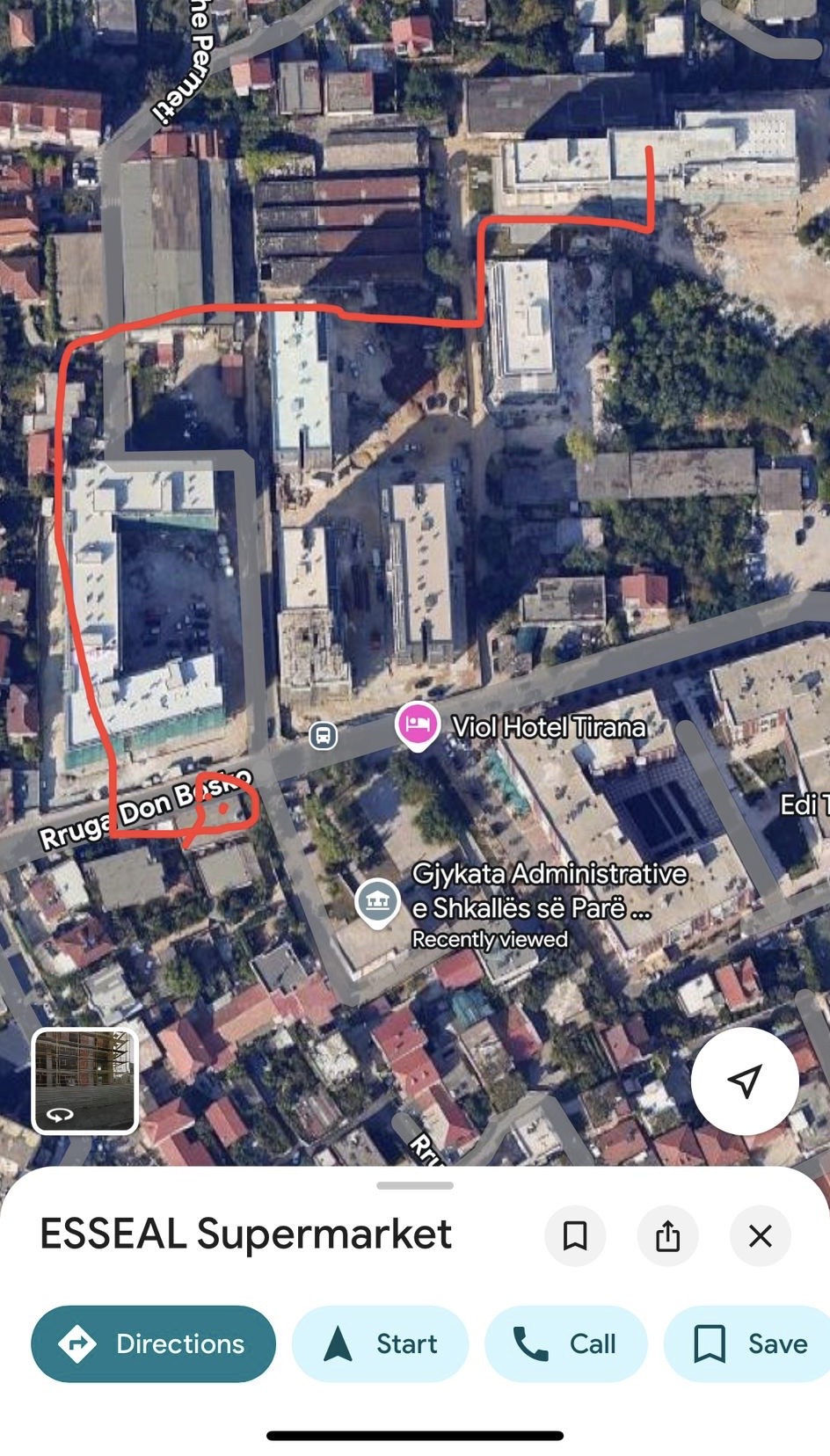
Task: Tap the Save chip
Action: [x=750, y=1343]
